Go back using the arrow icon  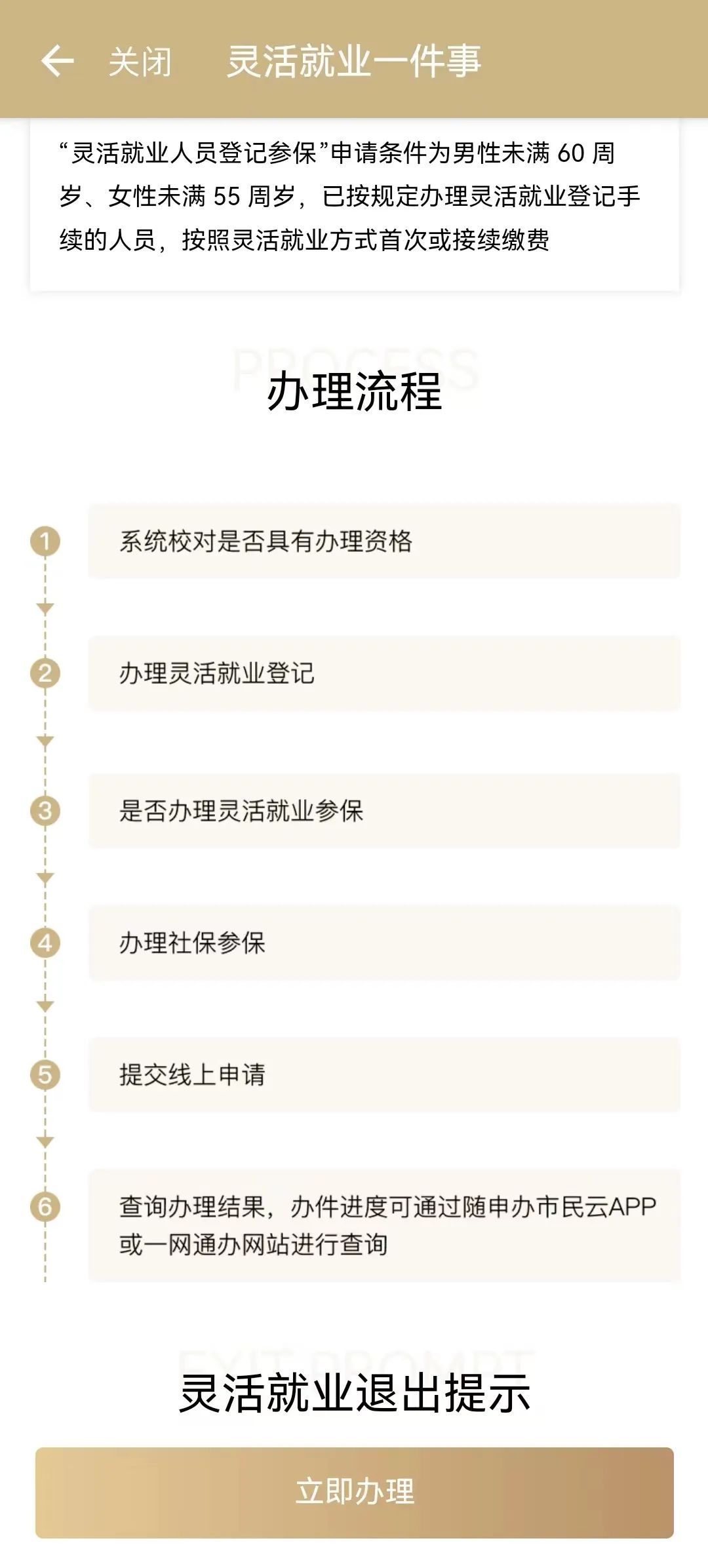(58, 61)
